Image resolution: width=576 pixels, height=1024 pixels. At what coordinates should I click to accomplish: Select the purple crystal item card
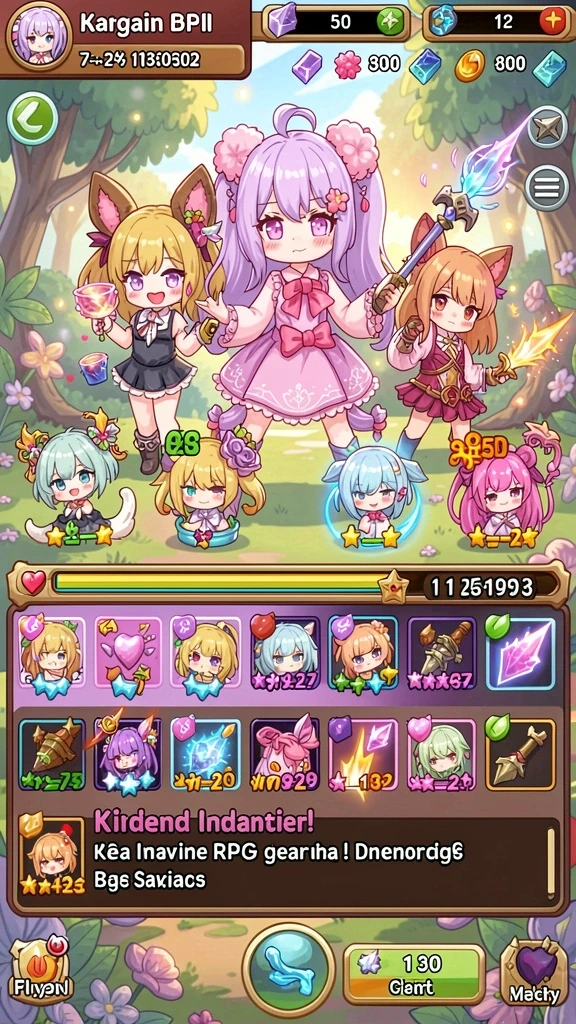coord(520,652)
